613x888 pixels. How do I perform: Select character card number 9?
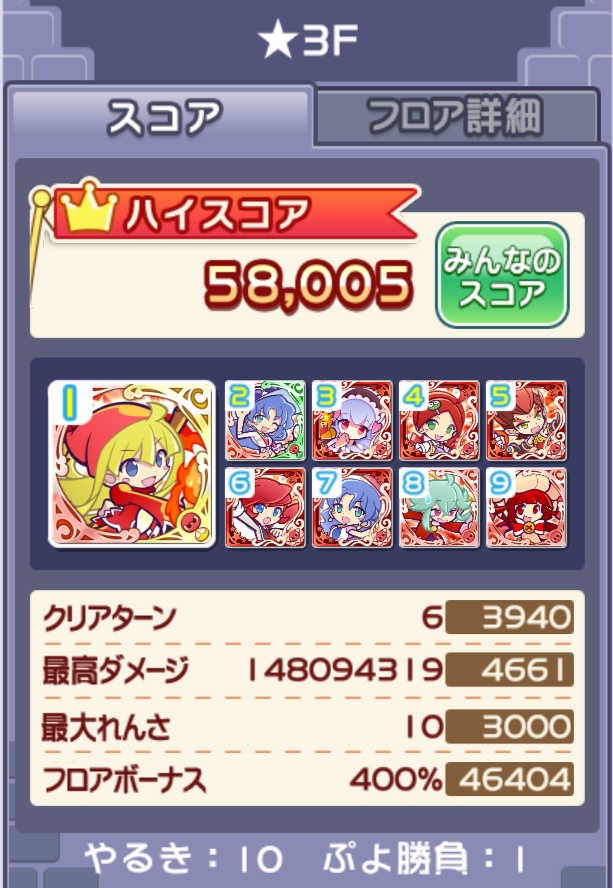tap(526, 507)
